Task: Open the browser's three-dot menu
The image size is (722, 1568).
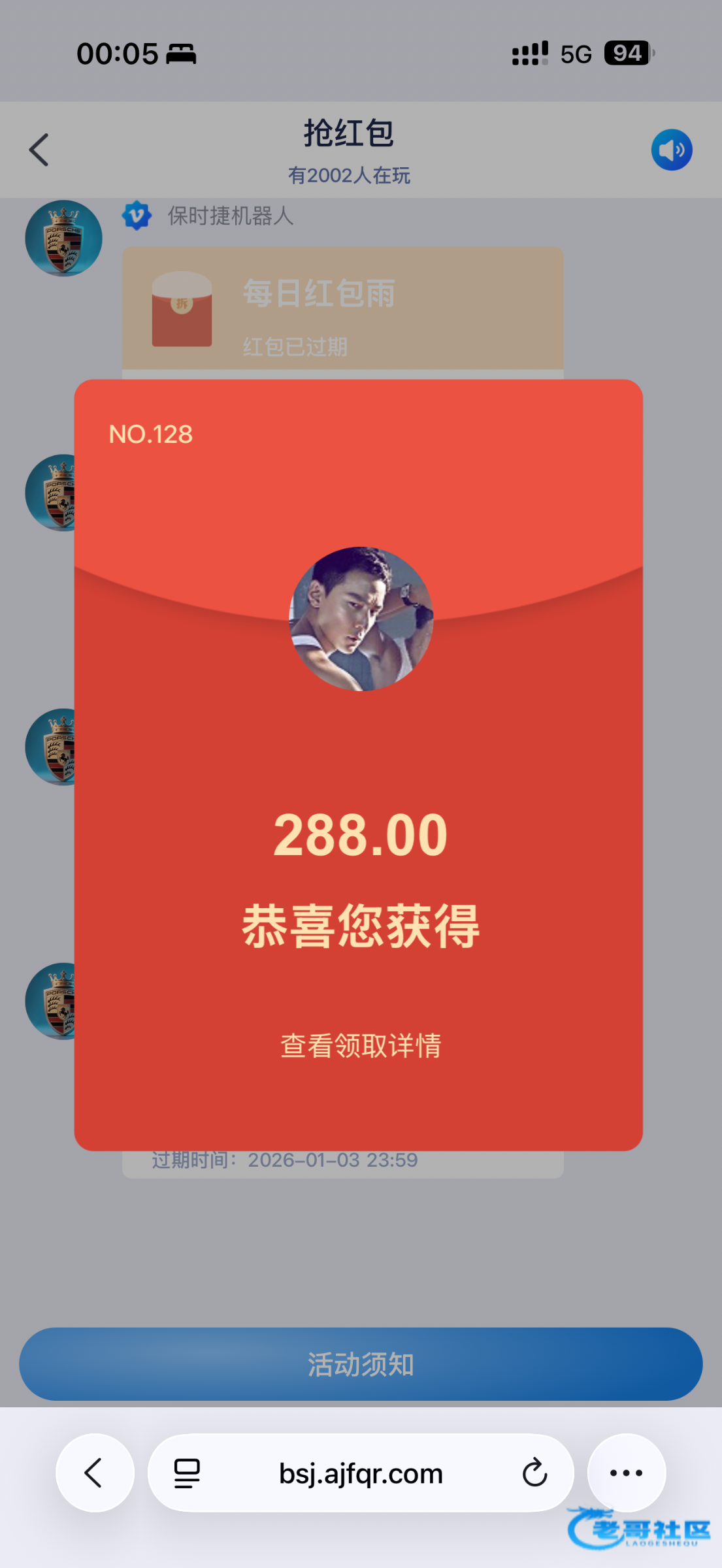Action: pyautogui.click(x=626, y=1473)
